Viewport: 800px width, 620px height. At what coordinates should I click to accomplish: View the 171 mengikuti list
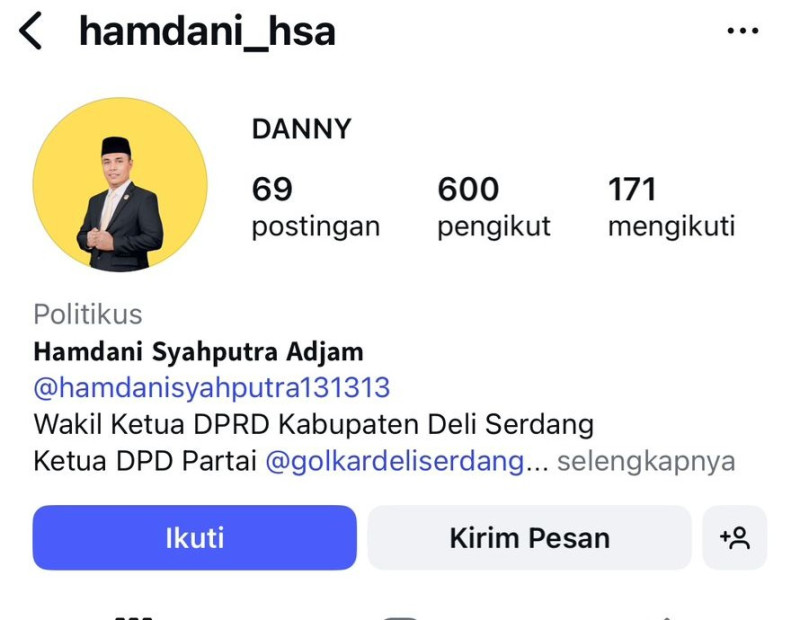pos(670,207)
